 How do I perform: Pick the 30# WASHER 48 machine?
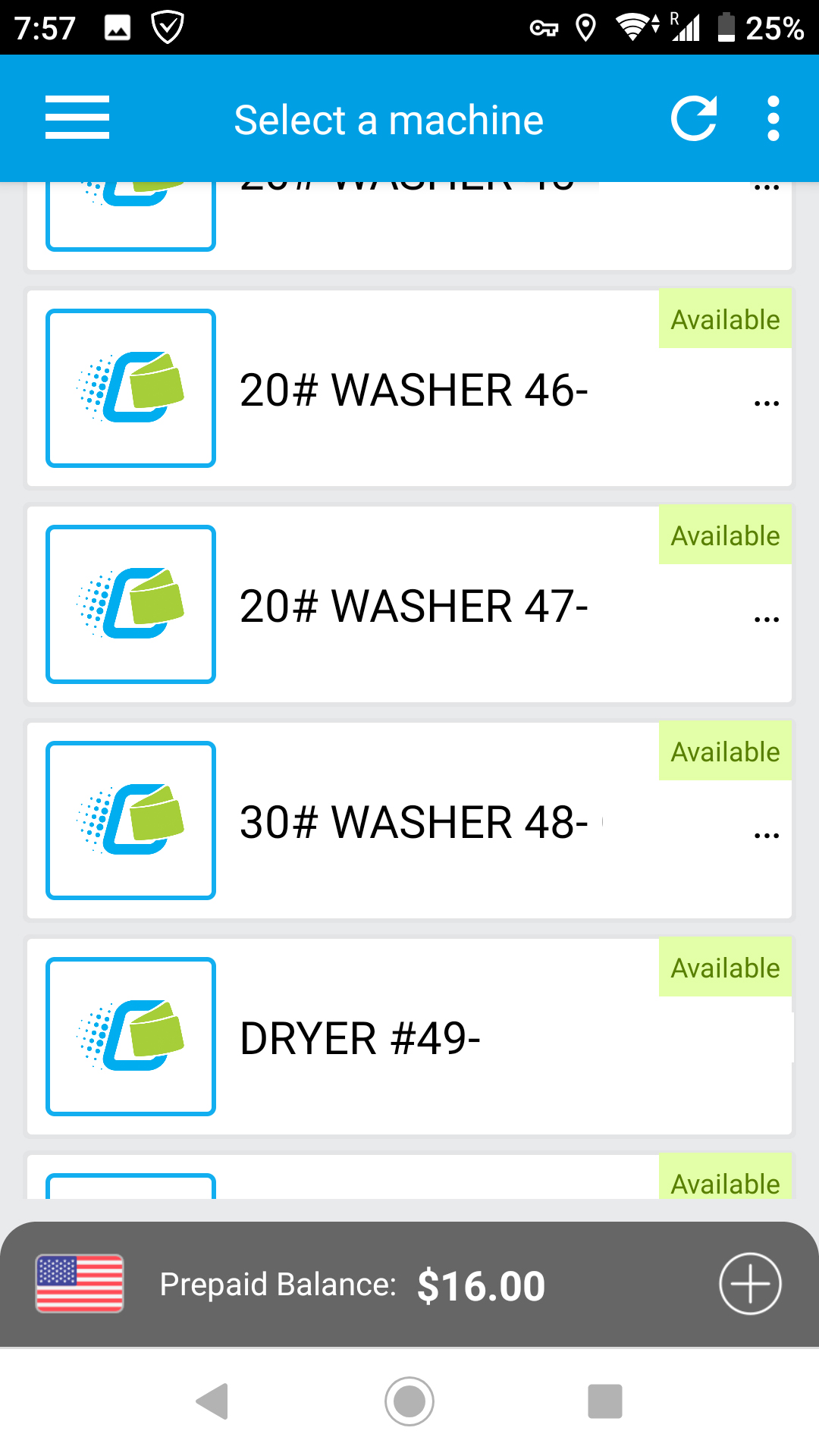[x=413, y=822]
